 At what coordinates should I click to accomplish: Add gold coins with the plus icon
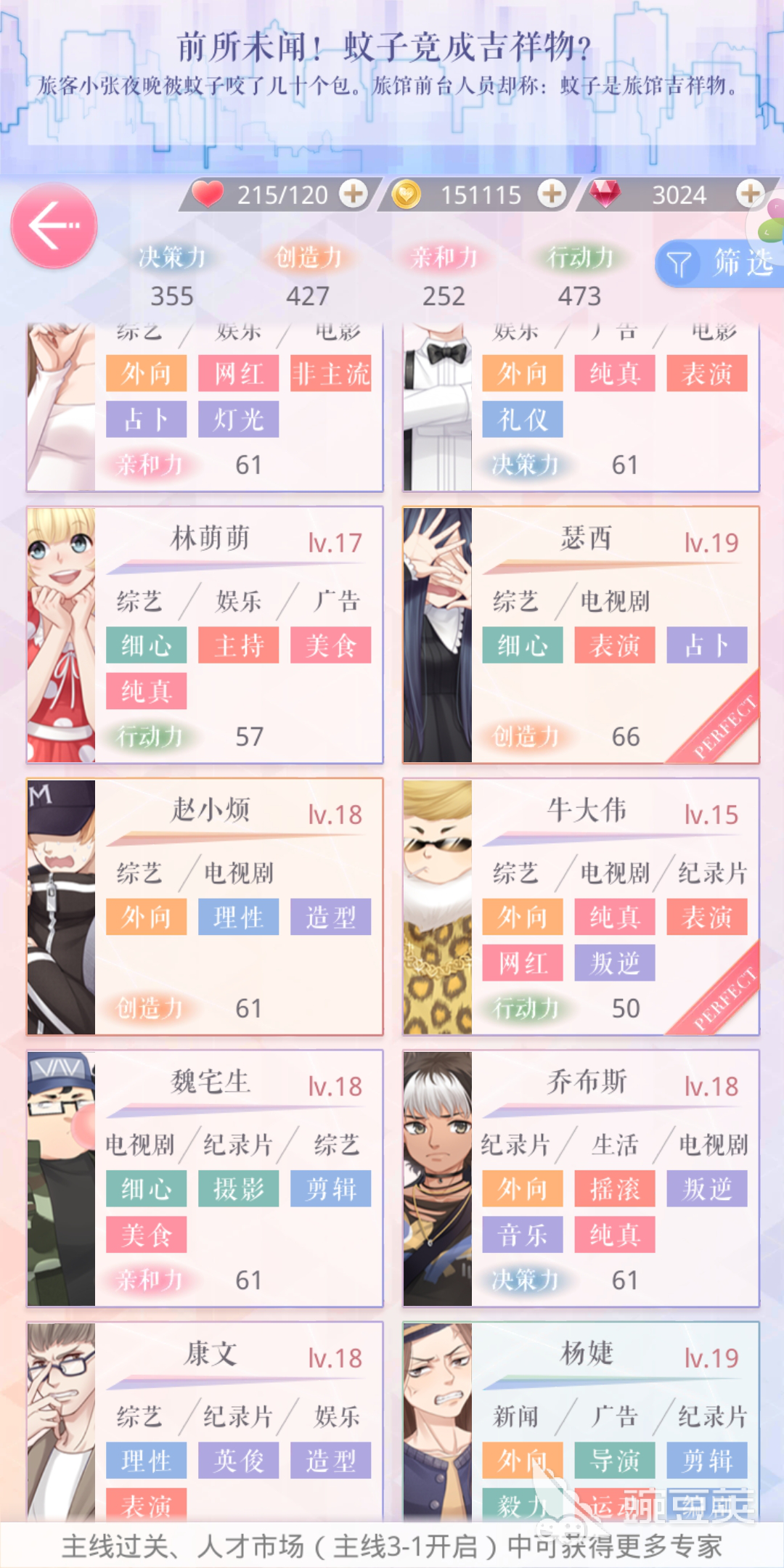pyautogui.click(x=552, y=194)
